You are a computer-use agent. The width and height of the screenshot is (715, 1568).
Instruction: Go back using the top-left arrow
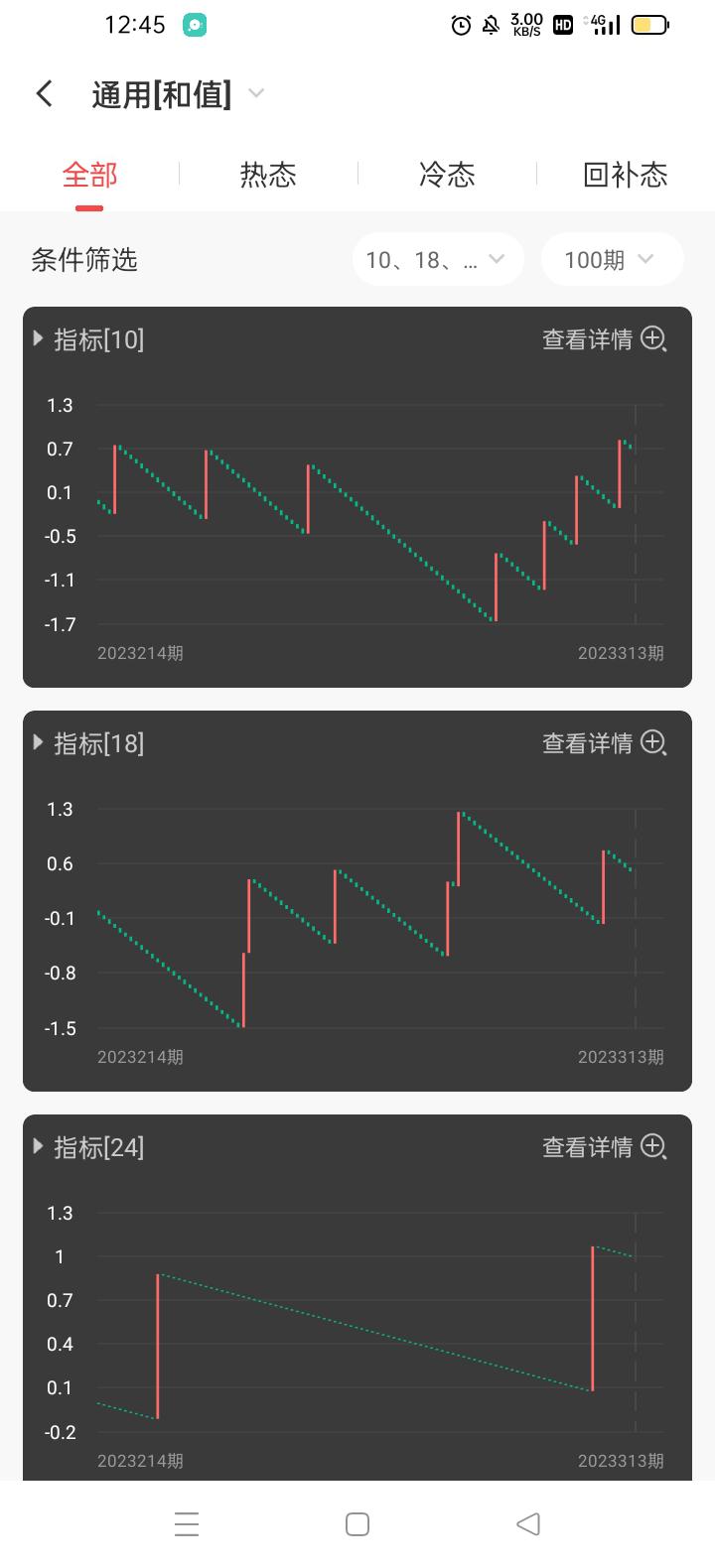pyautogui.click(x=44, y=94)
